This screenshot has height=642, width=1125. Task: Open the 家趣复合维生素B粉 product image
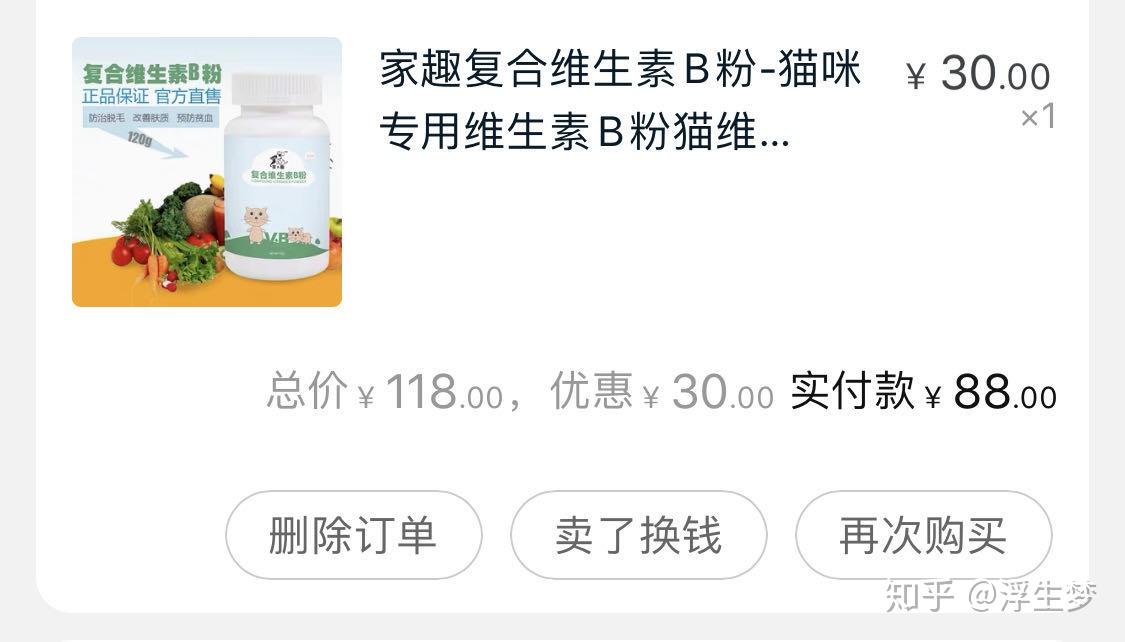(207, 172)
